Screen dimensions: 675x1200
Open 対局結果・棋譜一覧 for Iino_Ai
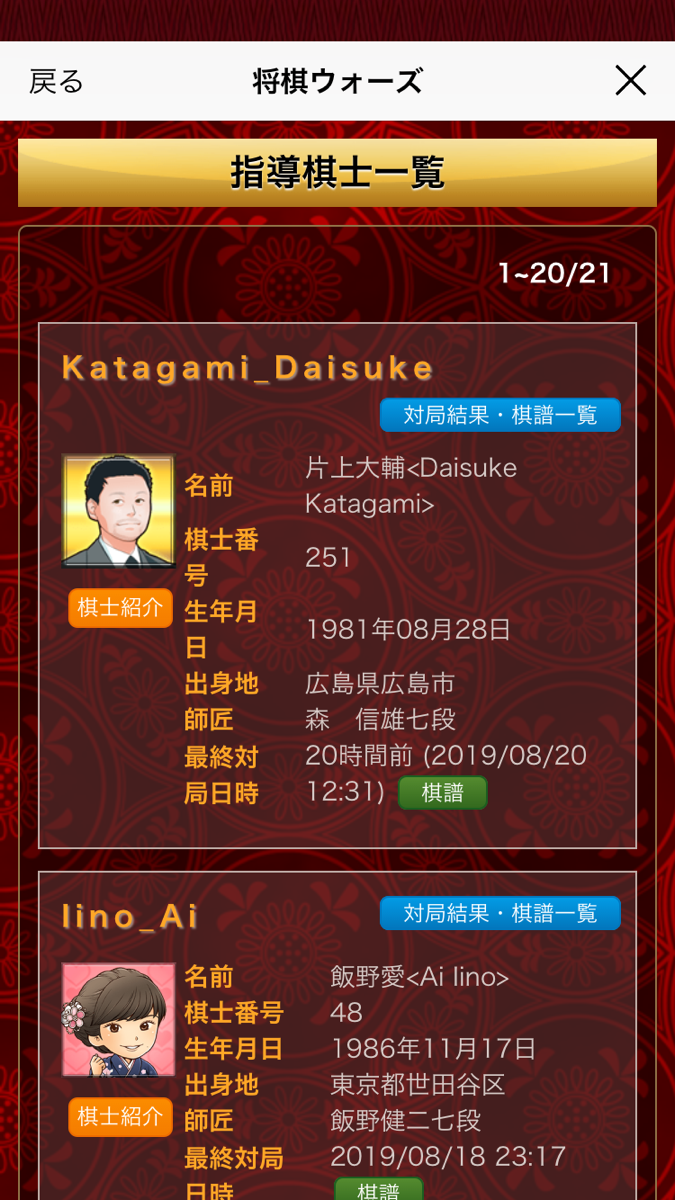point(500,913)
